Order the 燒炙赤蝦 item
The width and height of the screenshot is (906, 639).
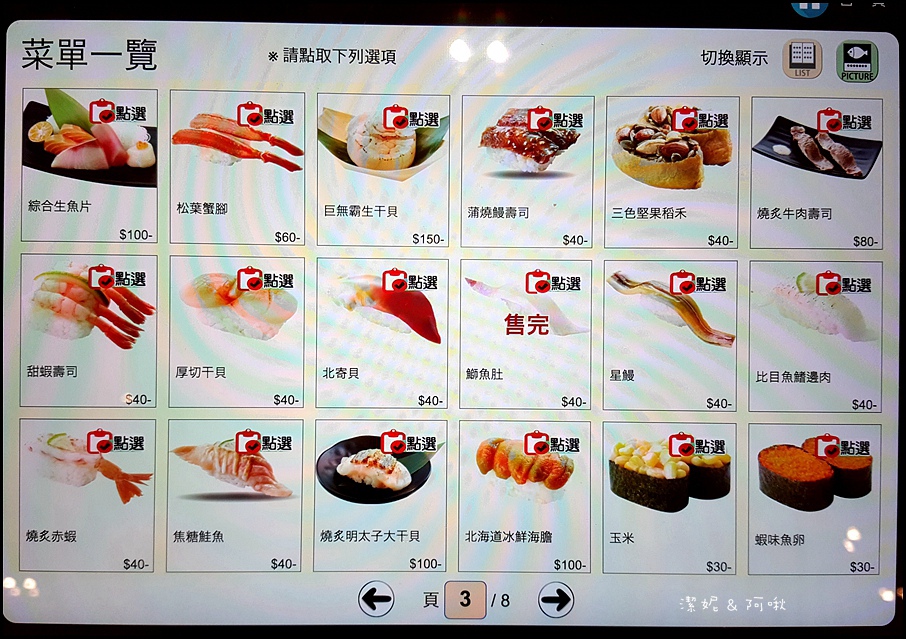(x=87, y=494)
